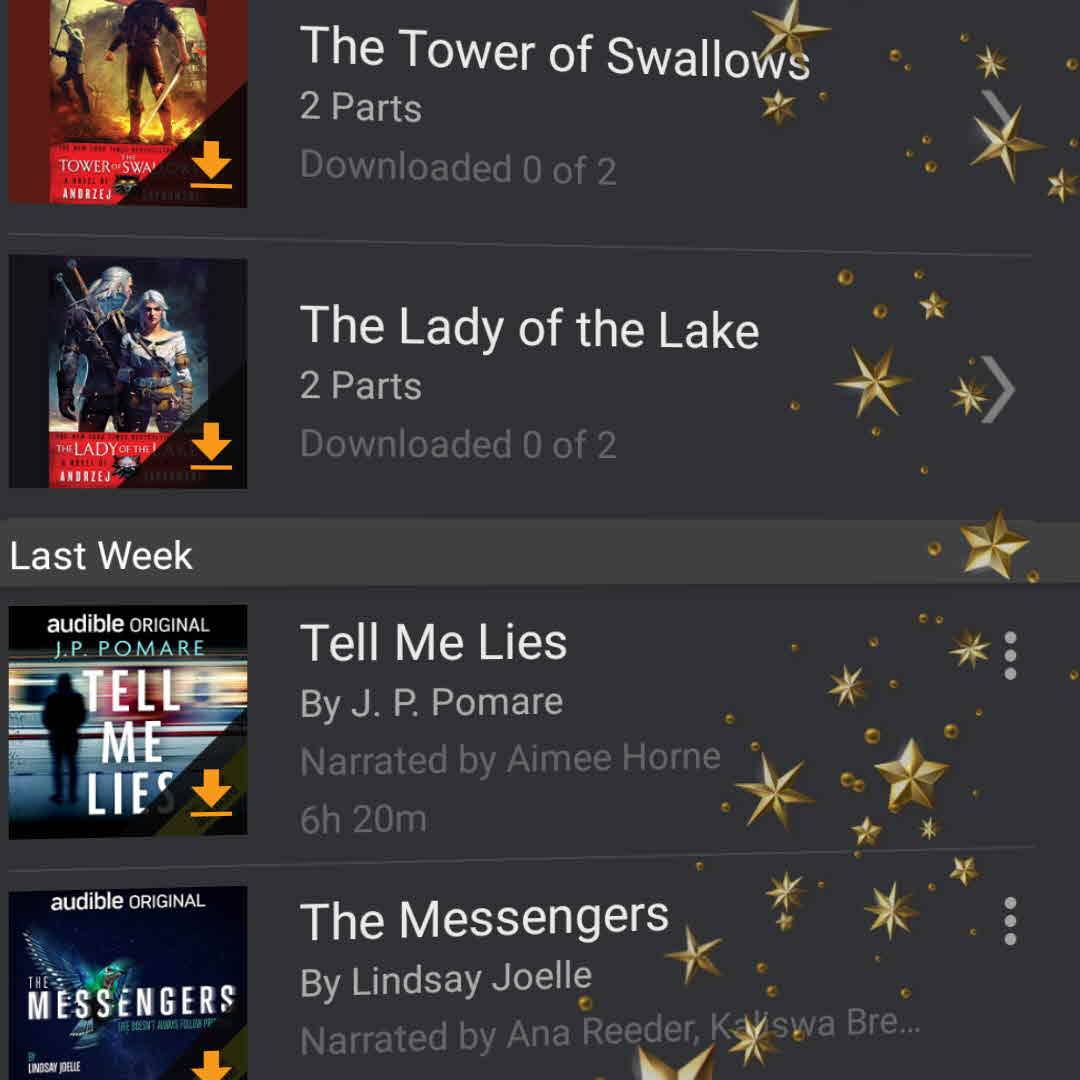Open The Messengers audiobook
The image size is (1080, 1080).
pyautogui.click(x=484, y=919)
